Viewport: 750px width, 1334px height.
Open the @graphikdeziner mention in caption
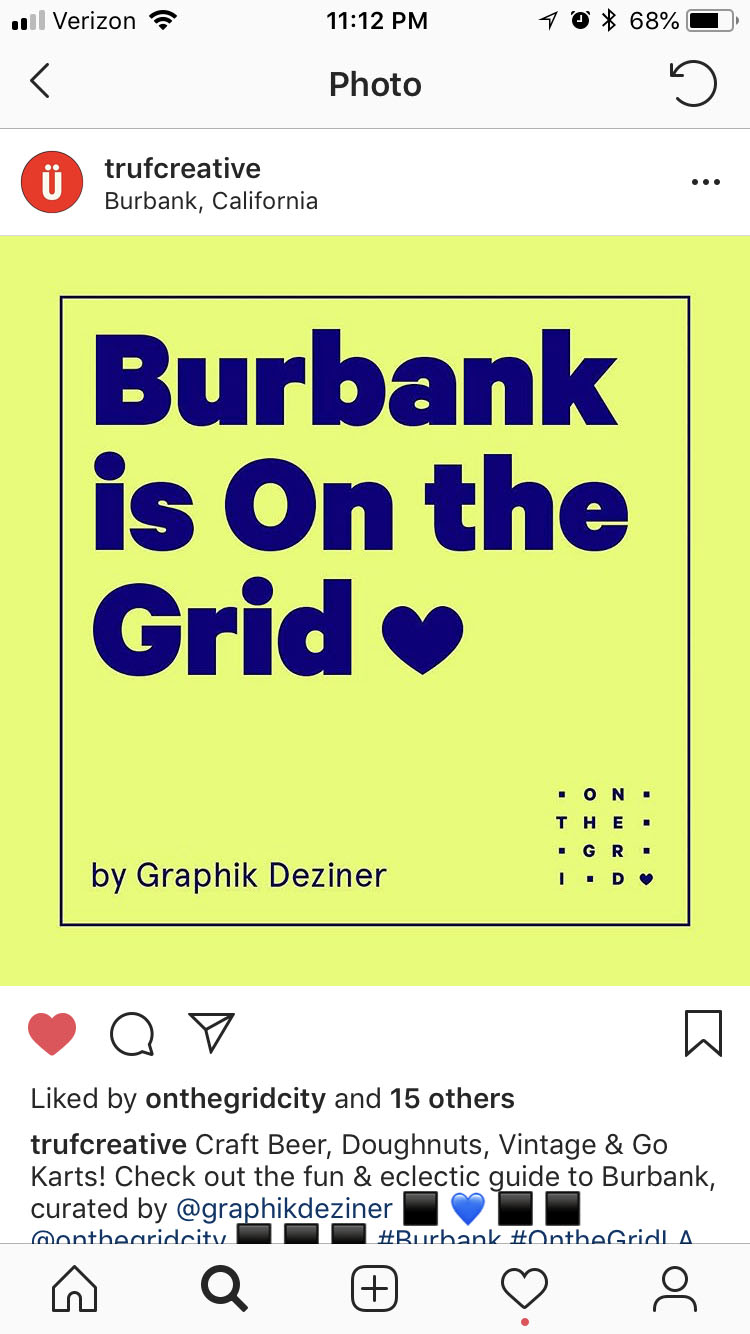(284, 1208)
